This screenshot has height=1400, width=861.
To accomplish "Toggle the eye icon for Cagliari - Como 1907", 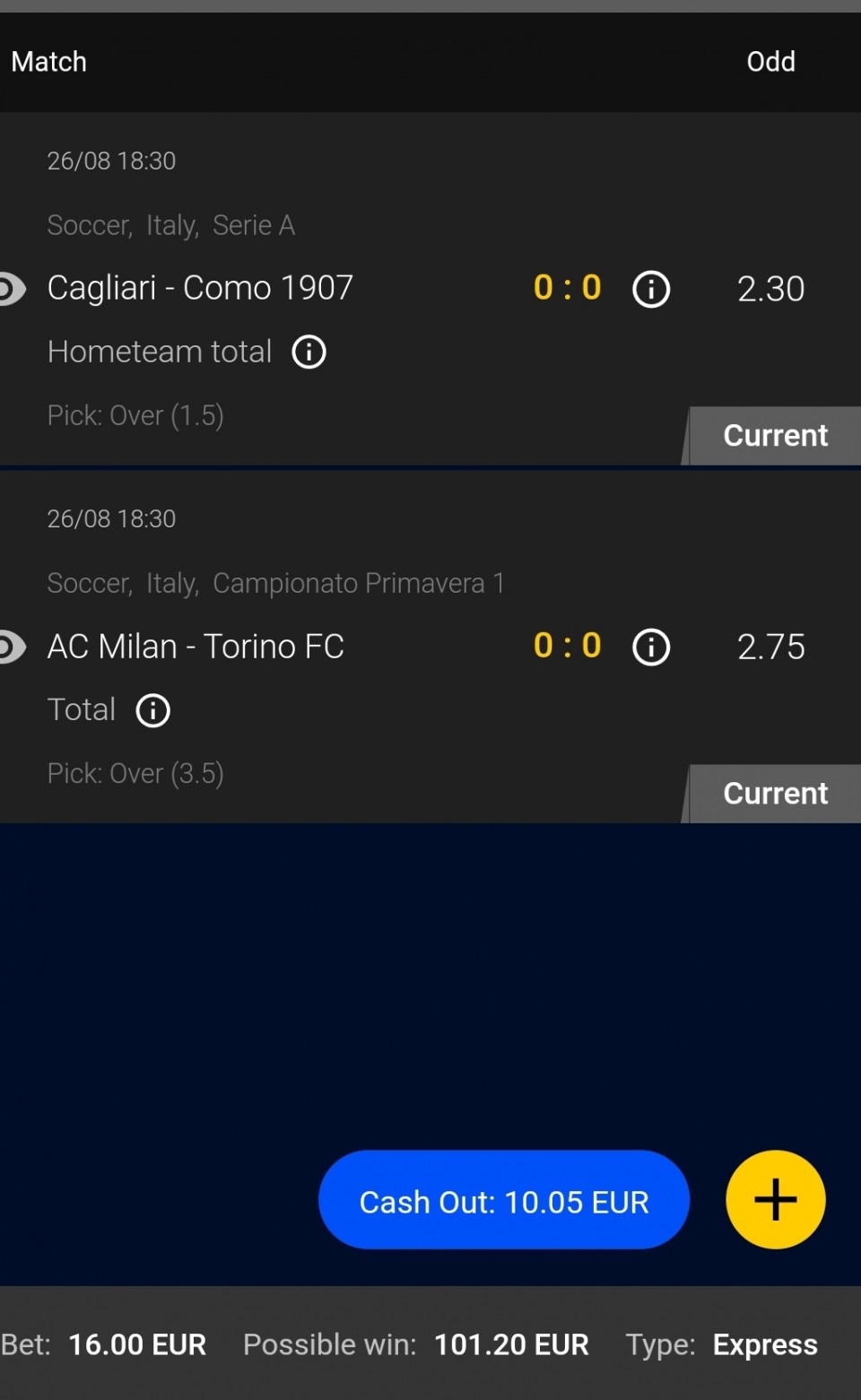I will click(11, 289).
